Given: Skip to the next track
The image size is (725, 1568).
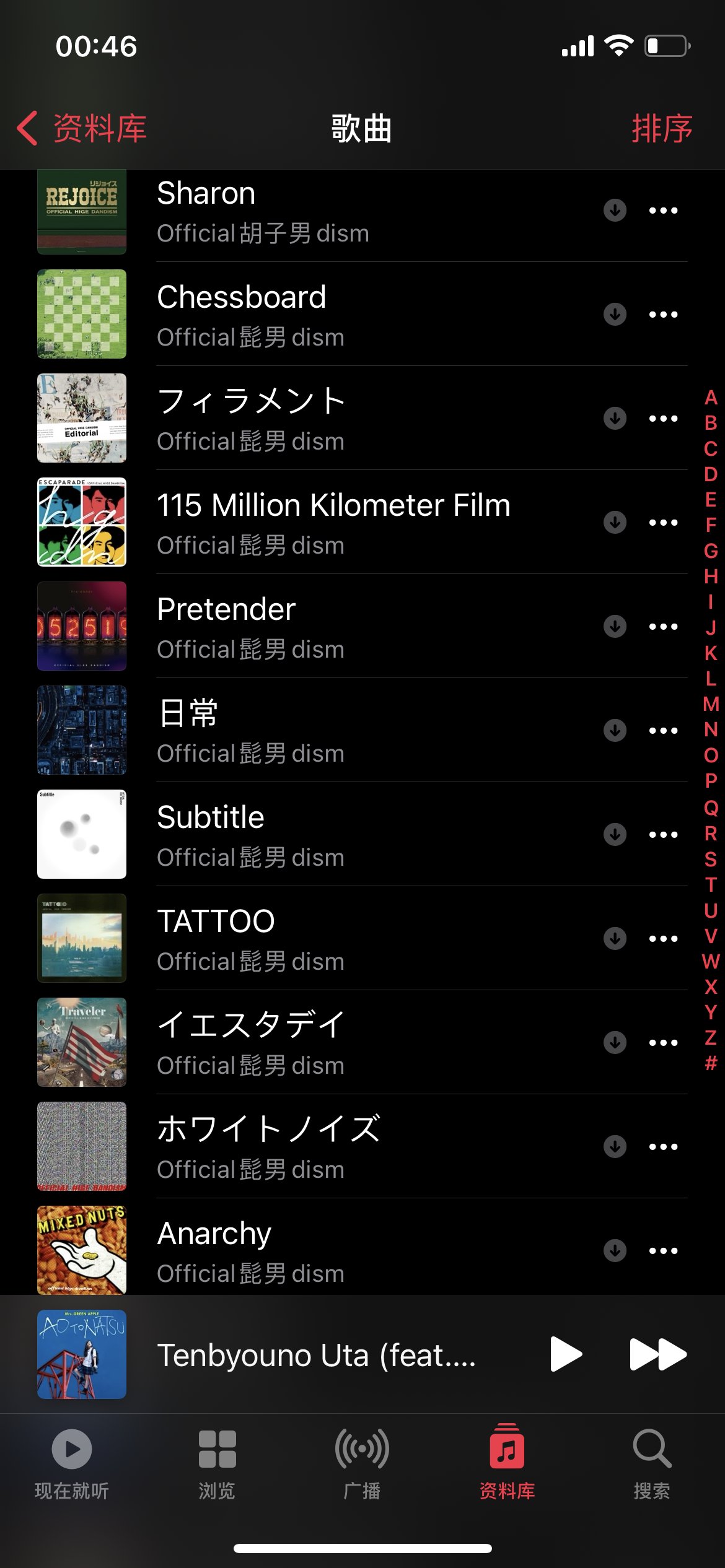Looking at the screenshot, I should point(657,1354).
